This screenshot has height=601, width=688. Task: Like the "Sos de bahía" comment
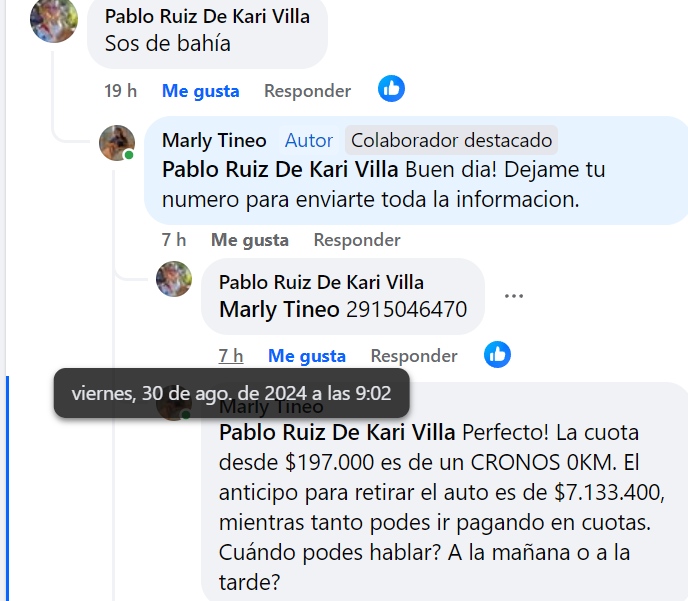click(x=200, y=91)
